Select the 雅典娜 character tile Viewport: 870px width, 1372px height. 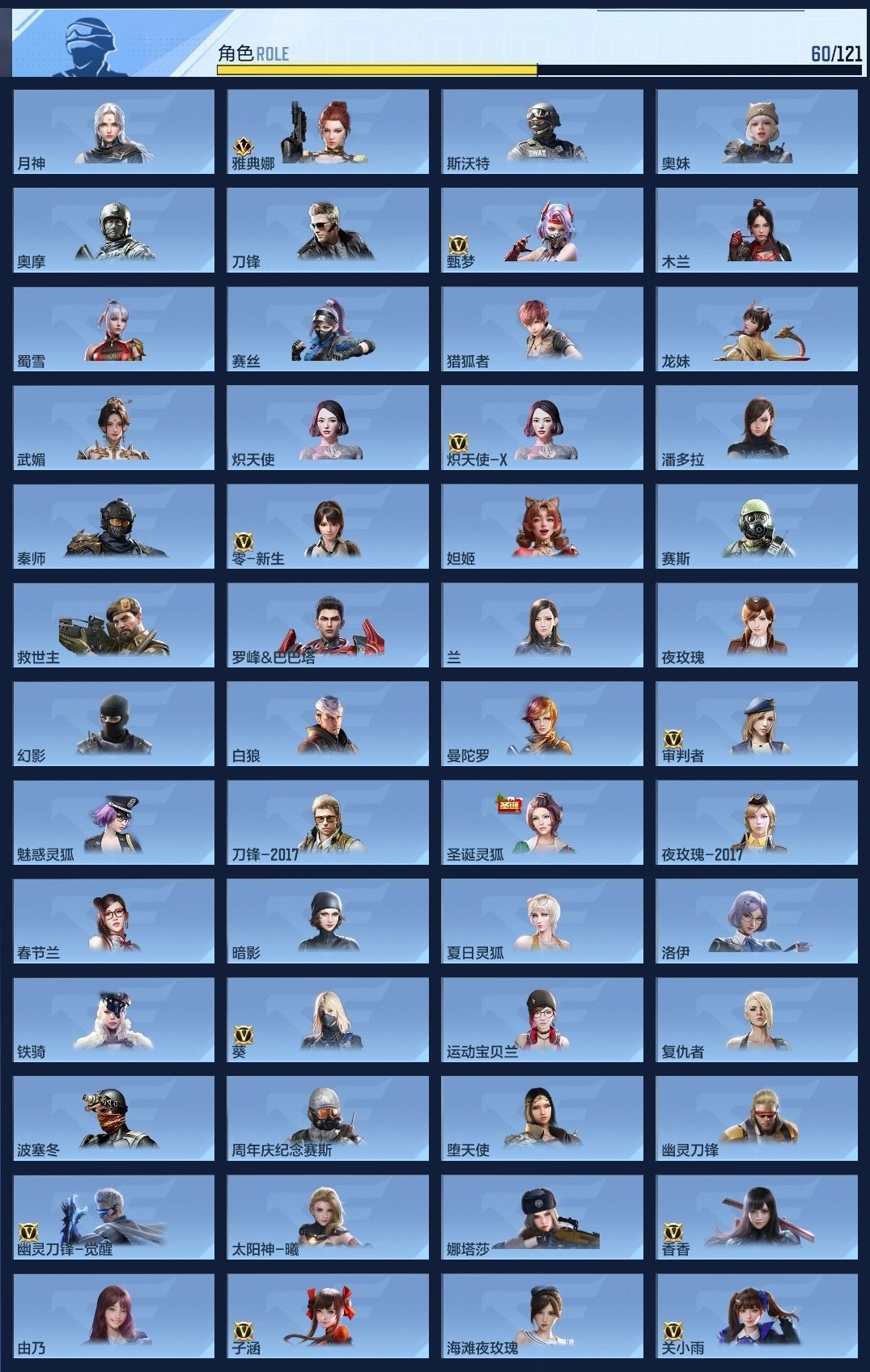[328, 131]
